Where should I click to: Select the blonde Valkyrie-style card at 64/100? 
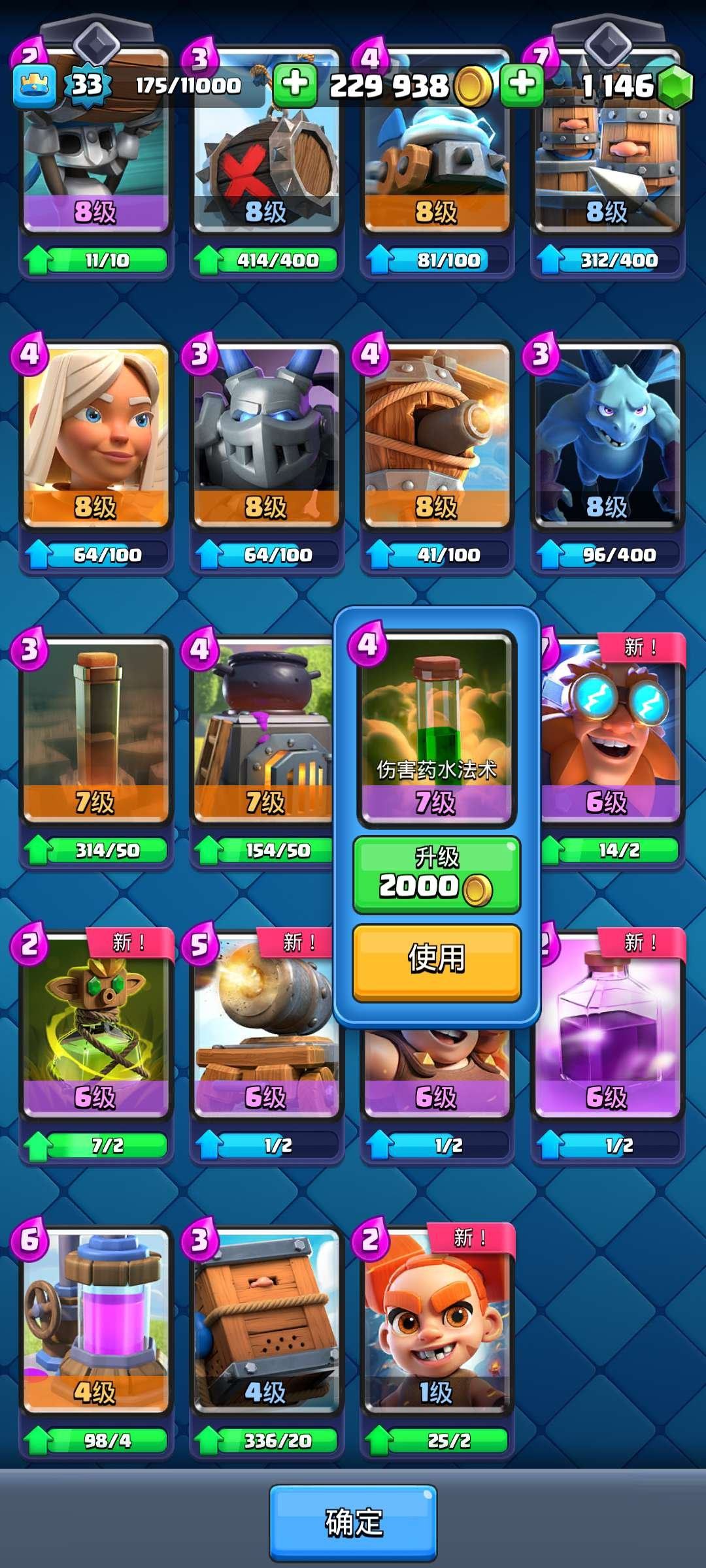[x=96, y=436]
